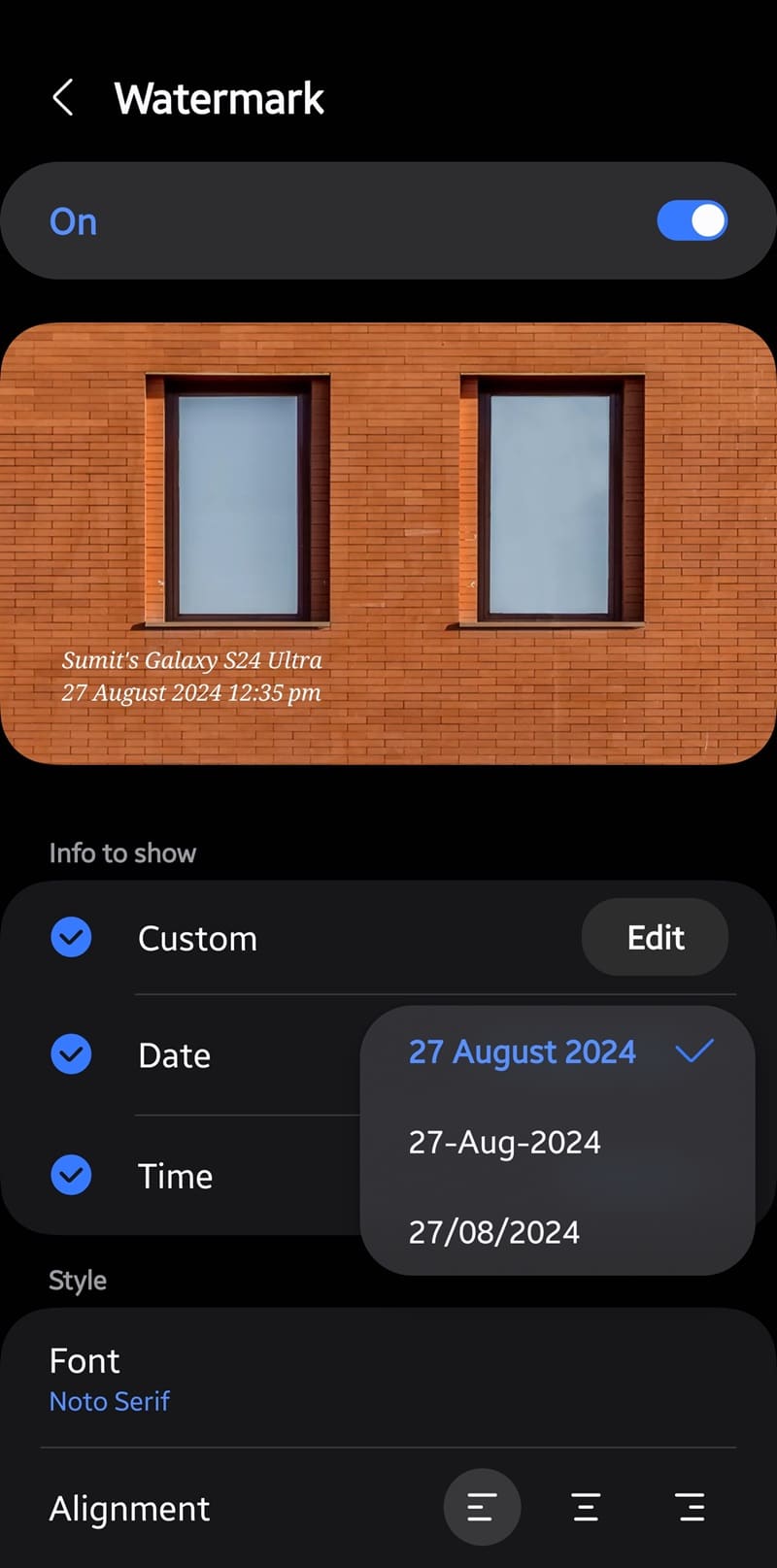777x1568 pixels.
Task: Edit the custom watermark text
Action: [655, 938]
